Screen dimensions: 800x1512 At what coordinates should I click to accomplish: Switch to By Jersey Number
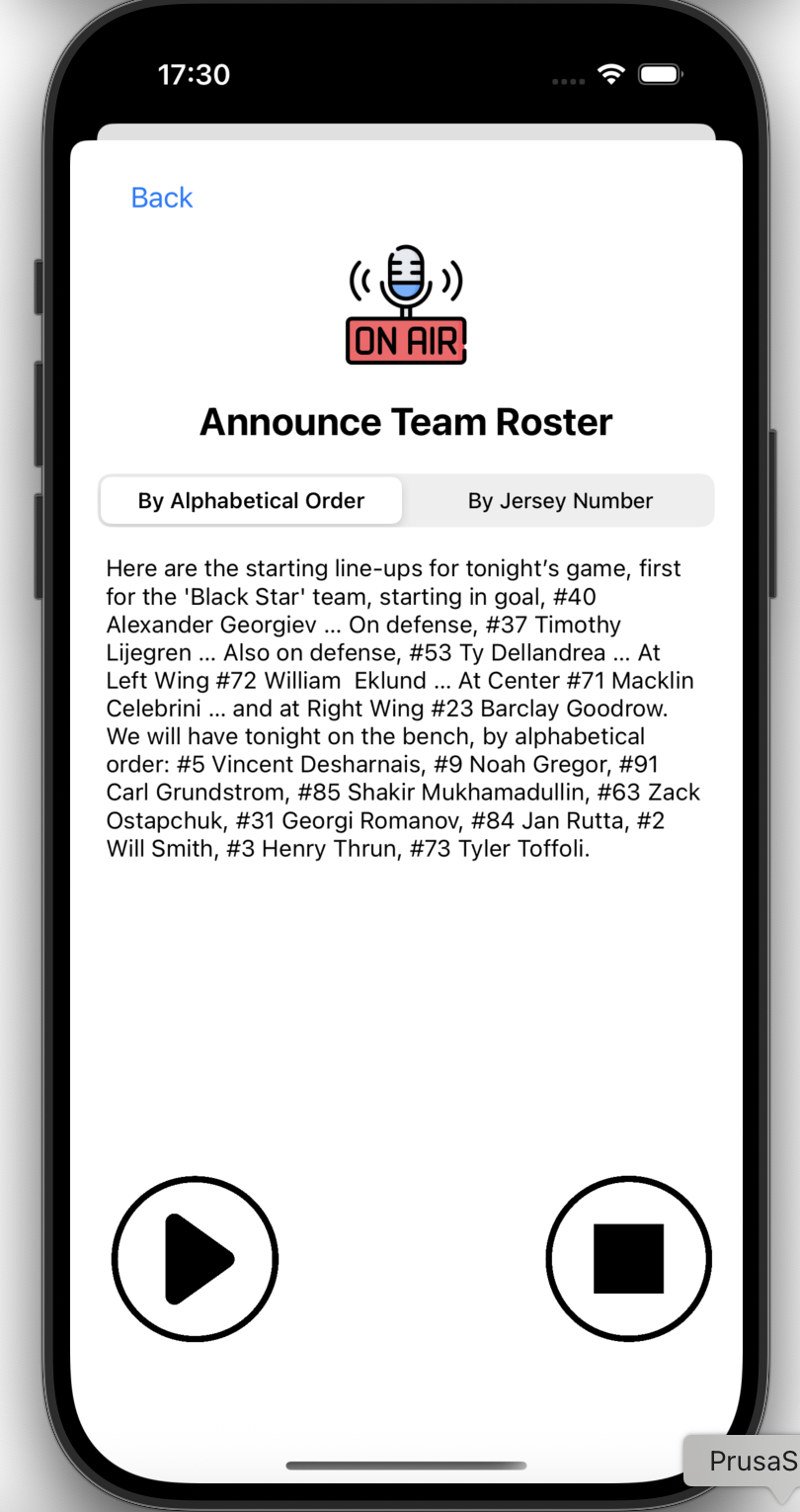[560, 501]
